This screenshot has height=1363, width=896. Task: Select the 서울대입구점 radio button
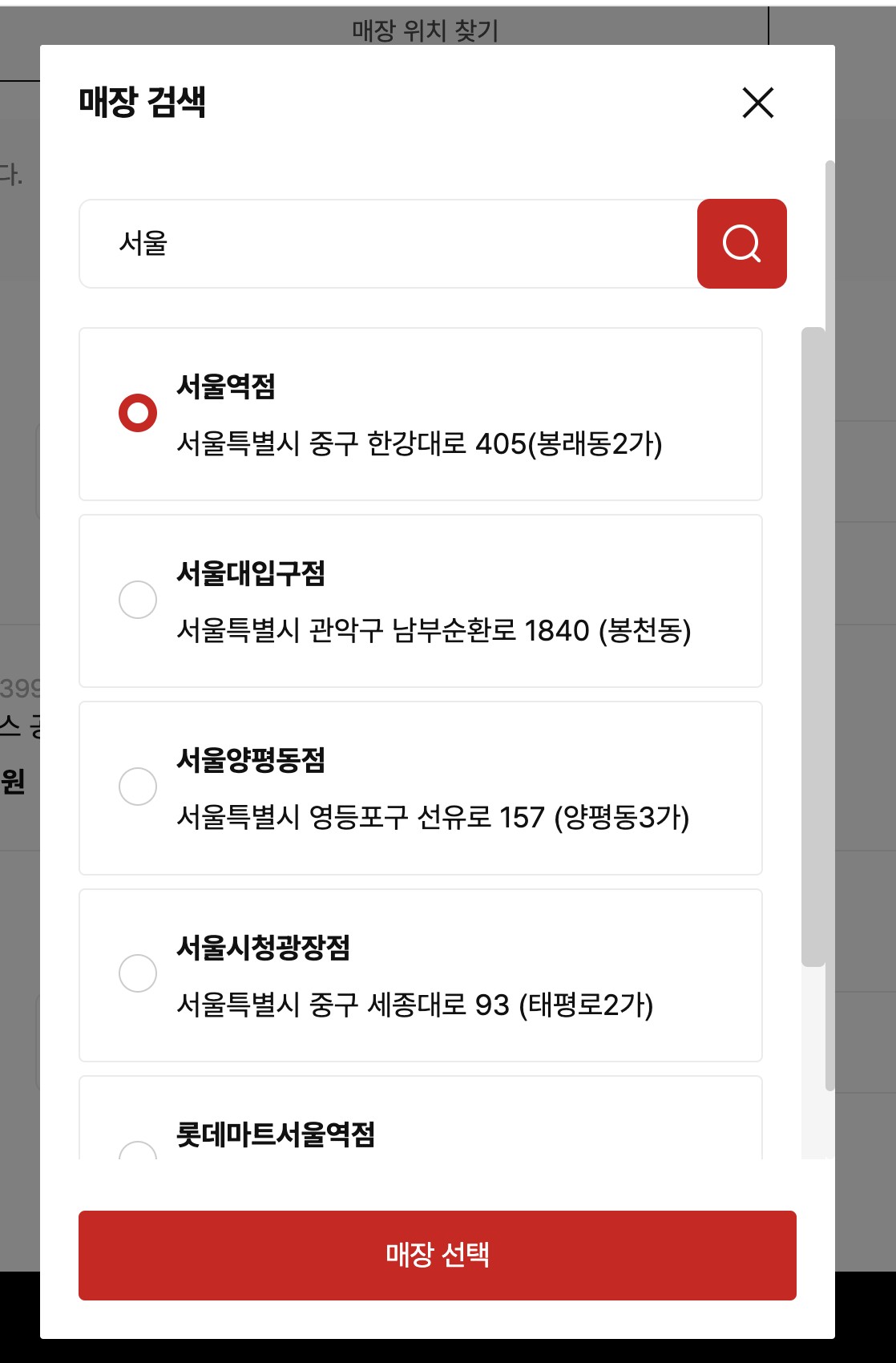click(138, 599)
